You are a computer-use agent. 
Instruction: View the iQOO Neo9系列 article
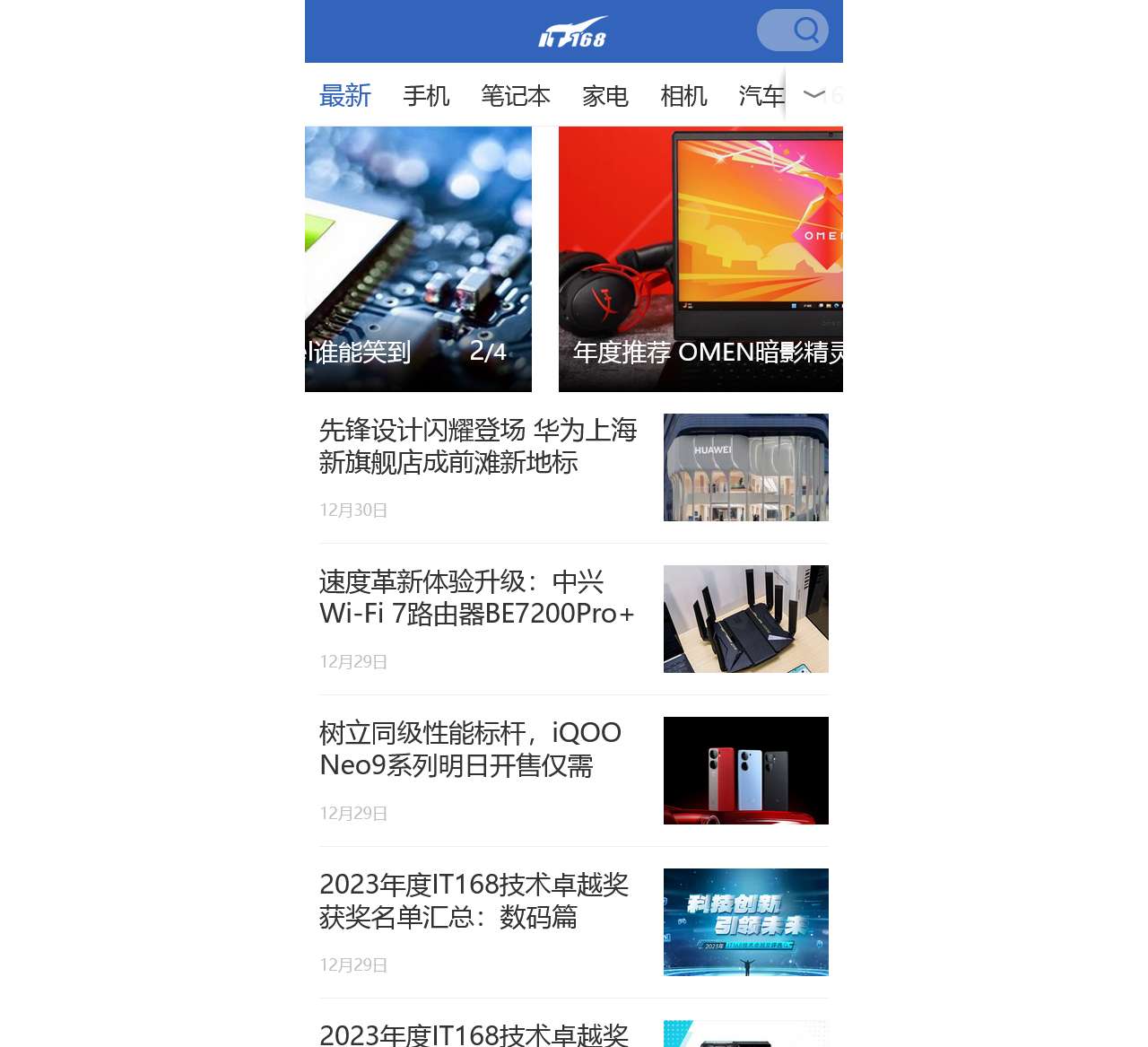pyautogui.click(x=470, y=749)
